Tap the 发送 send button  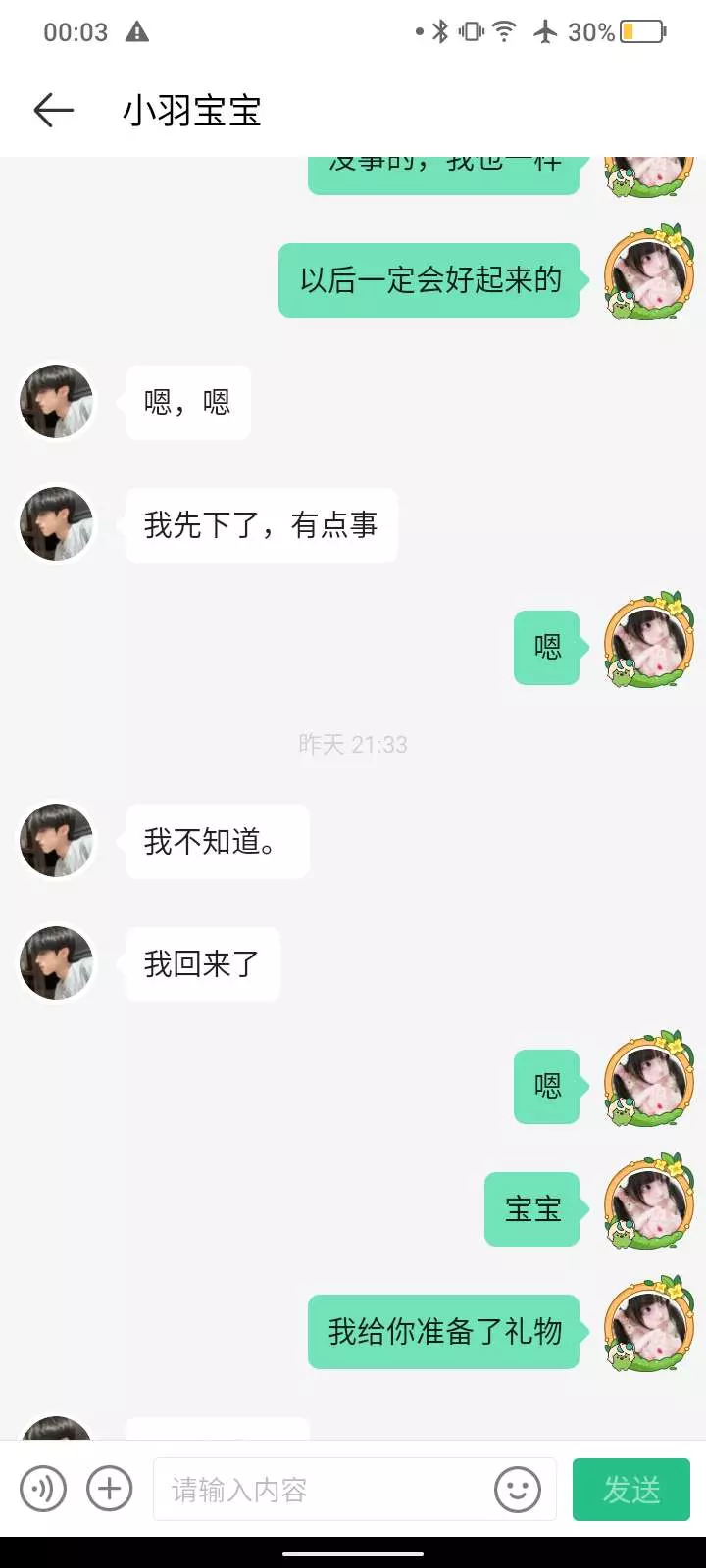[631, 1490]
